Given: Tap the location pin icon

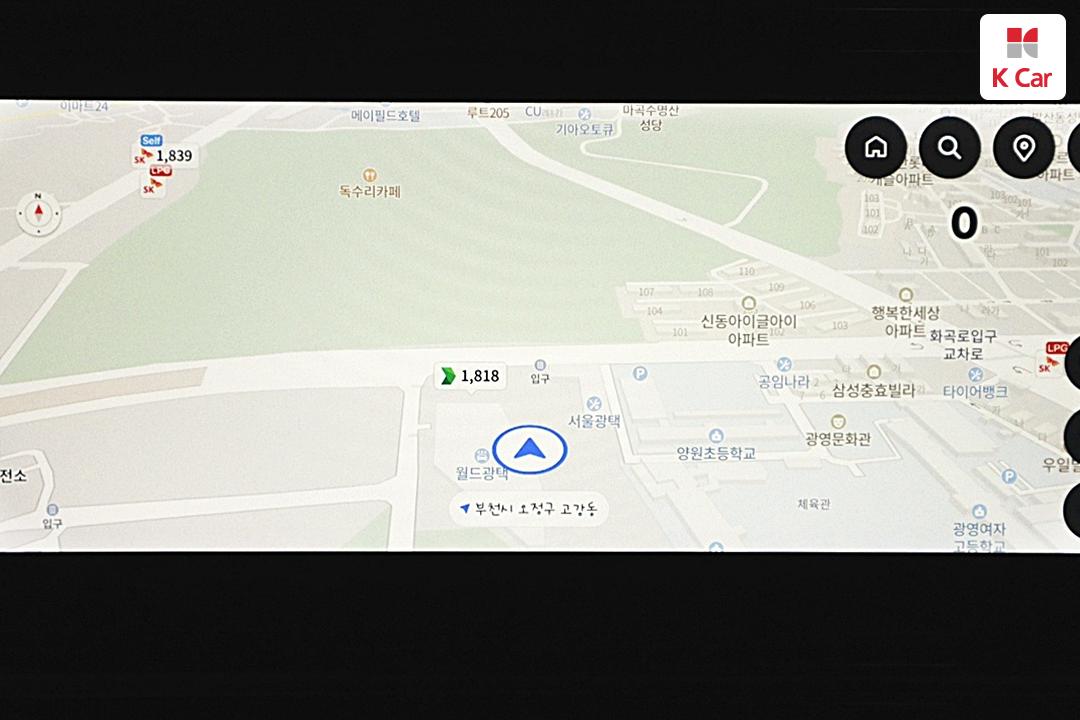Looking at the screenshot, I should pos(1023,148).
